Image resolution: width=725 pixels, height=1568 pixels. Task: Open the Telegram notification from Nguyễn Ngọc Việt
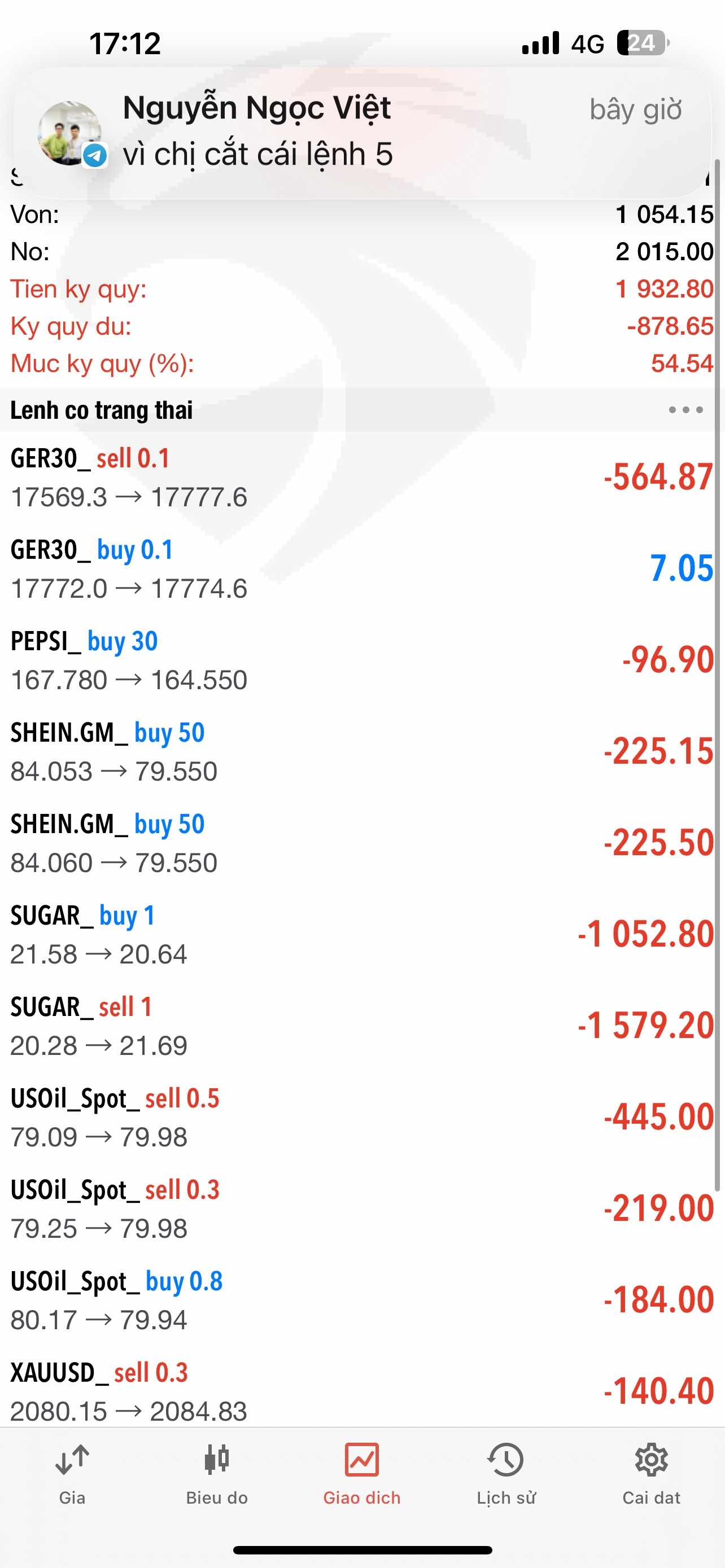click(x=362, y=133)
